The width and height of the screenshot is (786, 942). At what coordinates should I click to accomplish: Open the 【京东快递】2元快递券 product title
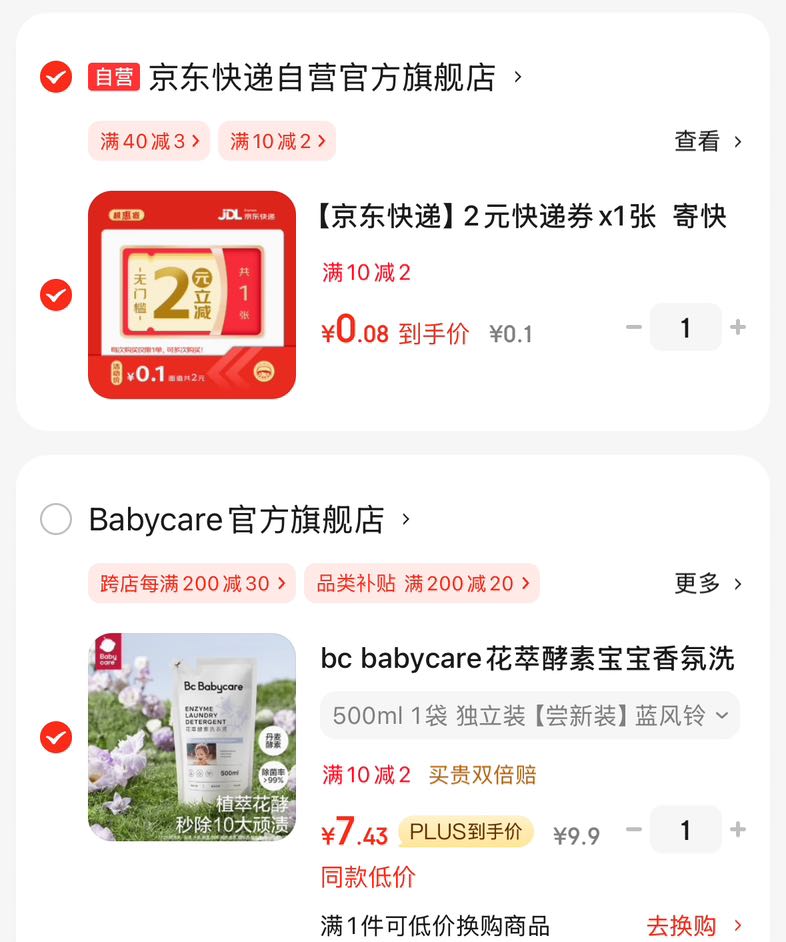(x=521, y=216)
